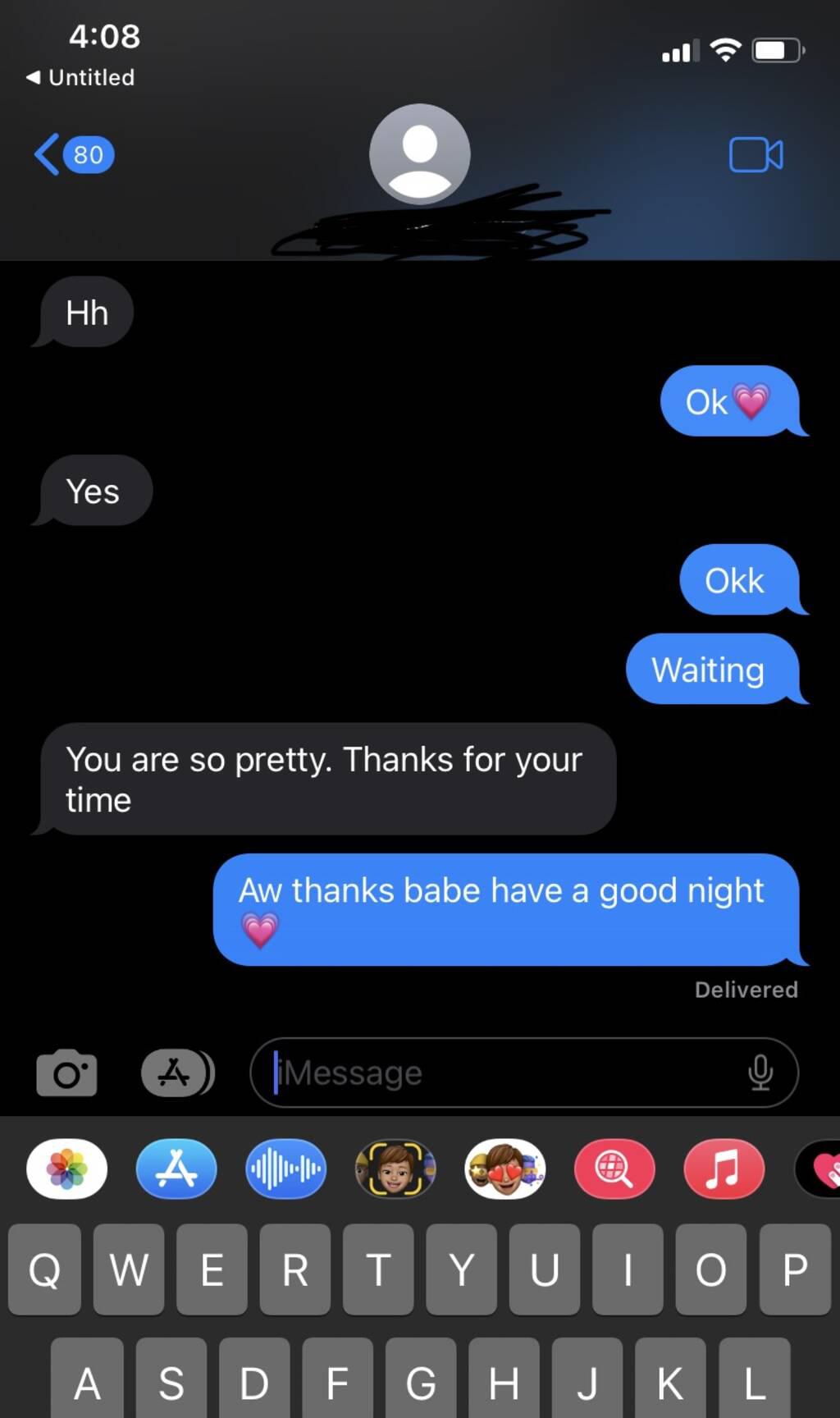This screenshot has width=840, height=1418.
Task: Focus the iMessage text field
Action: pyautogui.click(x=500, y=1073)
